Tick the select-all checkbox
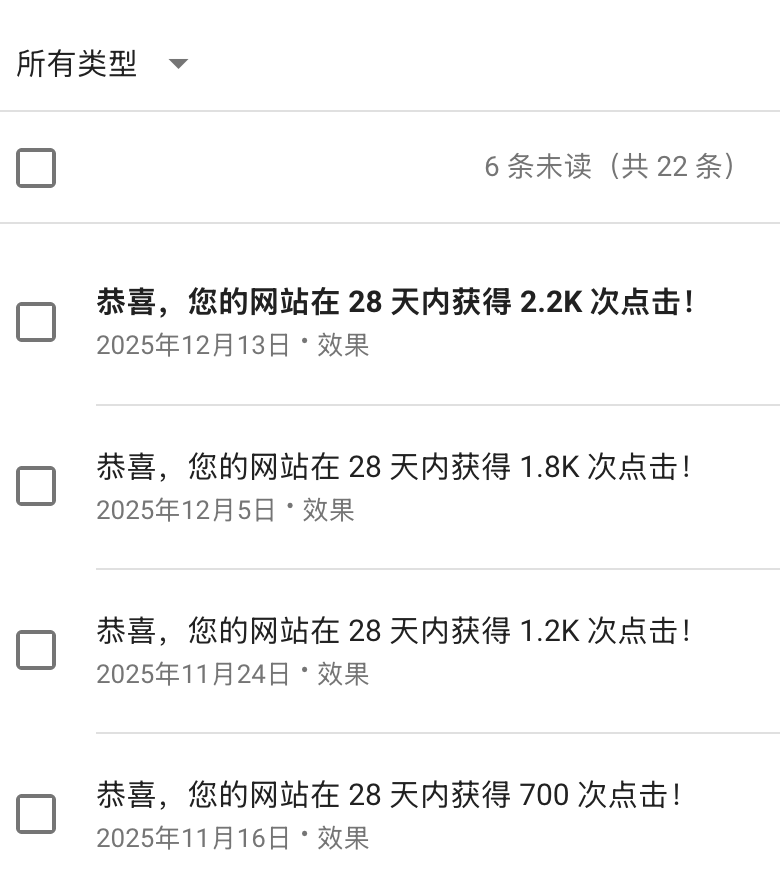 [x=36, y=167]
